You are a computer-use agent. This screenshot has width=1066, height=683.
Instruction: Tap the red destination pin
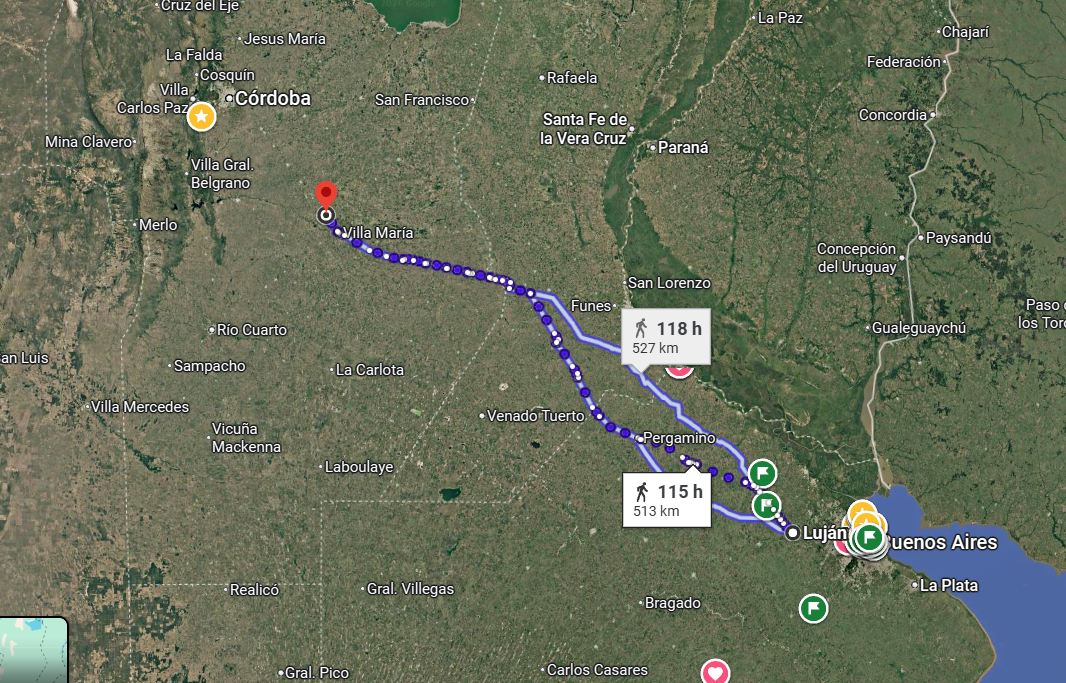pos(325,195)
